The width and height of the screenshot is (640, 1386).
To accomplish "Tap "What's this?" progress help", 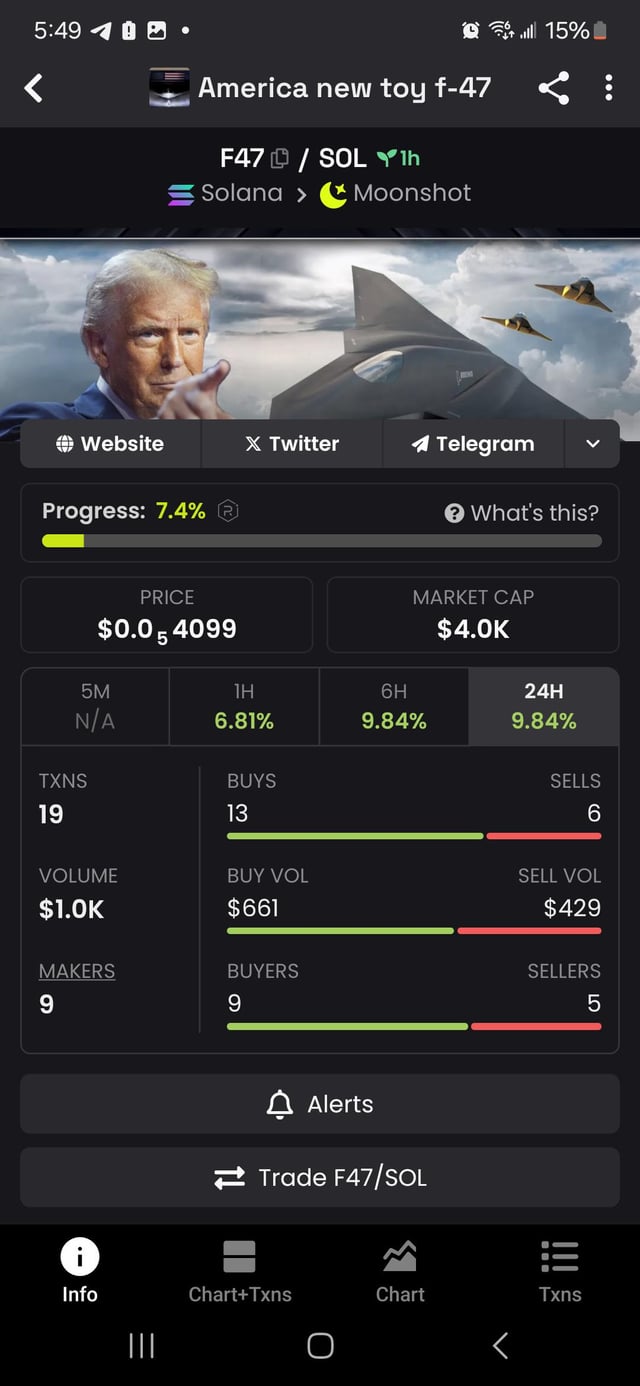I will point(522,513).
